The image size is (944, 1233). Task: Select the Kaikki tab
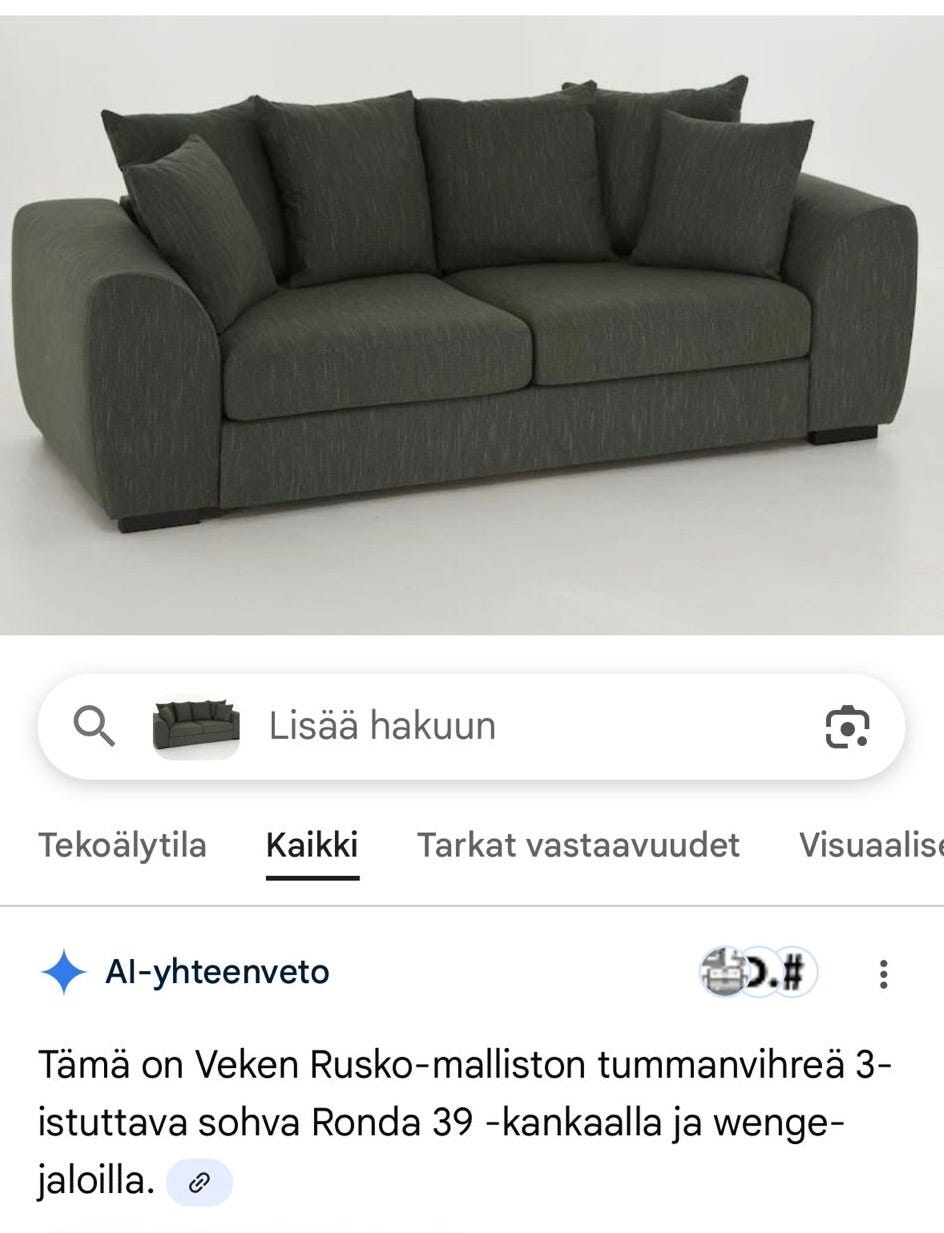[311, 845]
